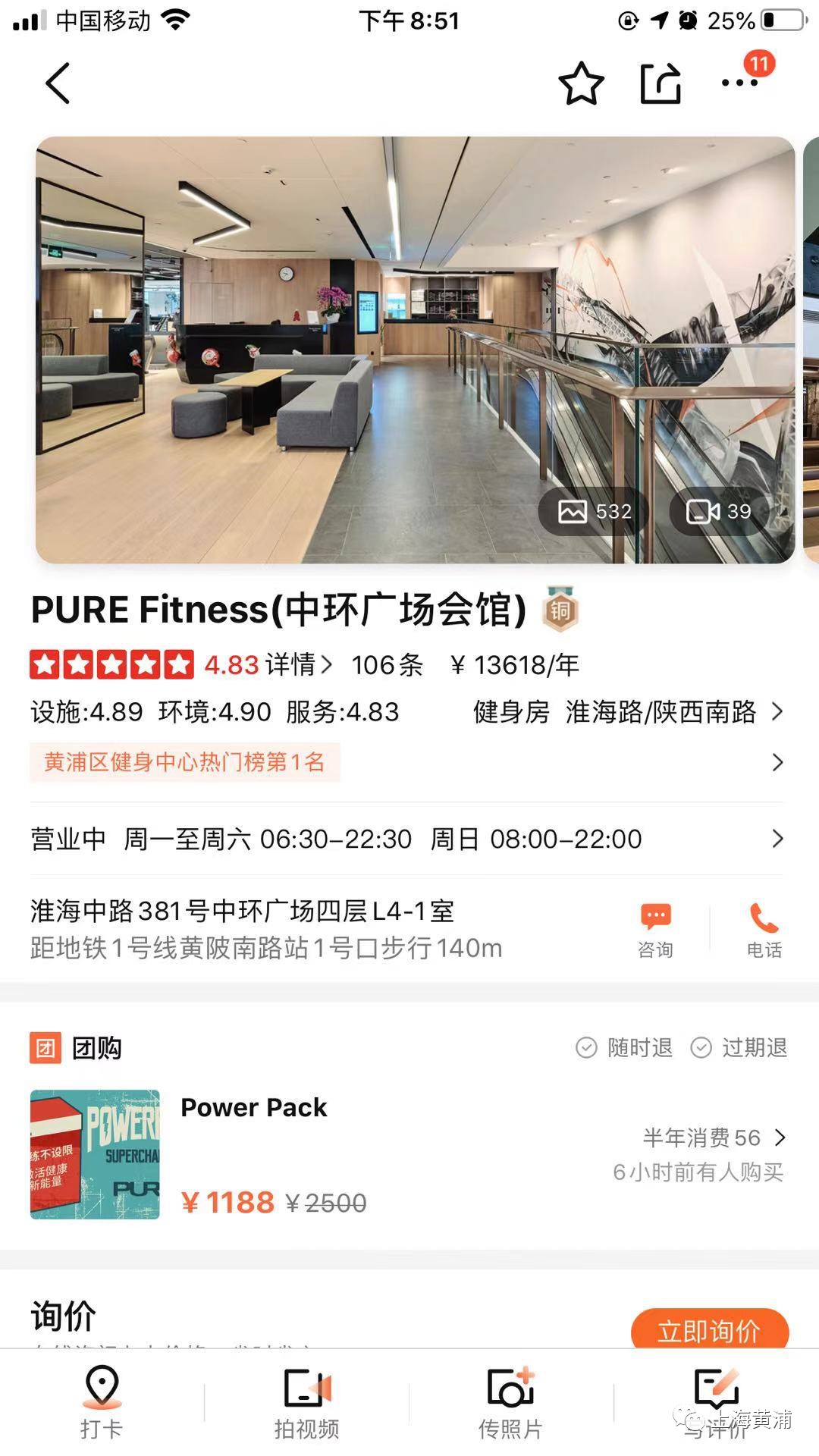
Task: Share this PURE Fitness page
Action: pyautogui.click(x=661, y=83)
